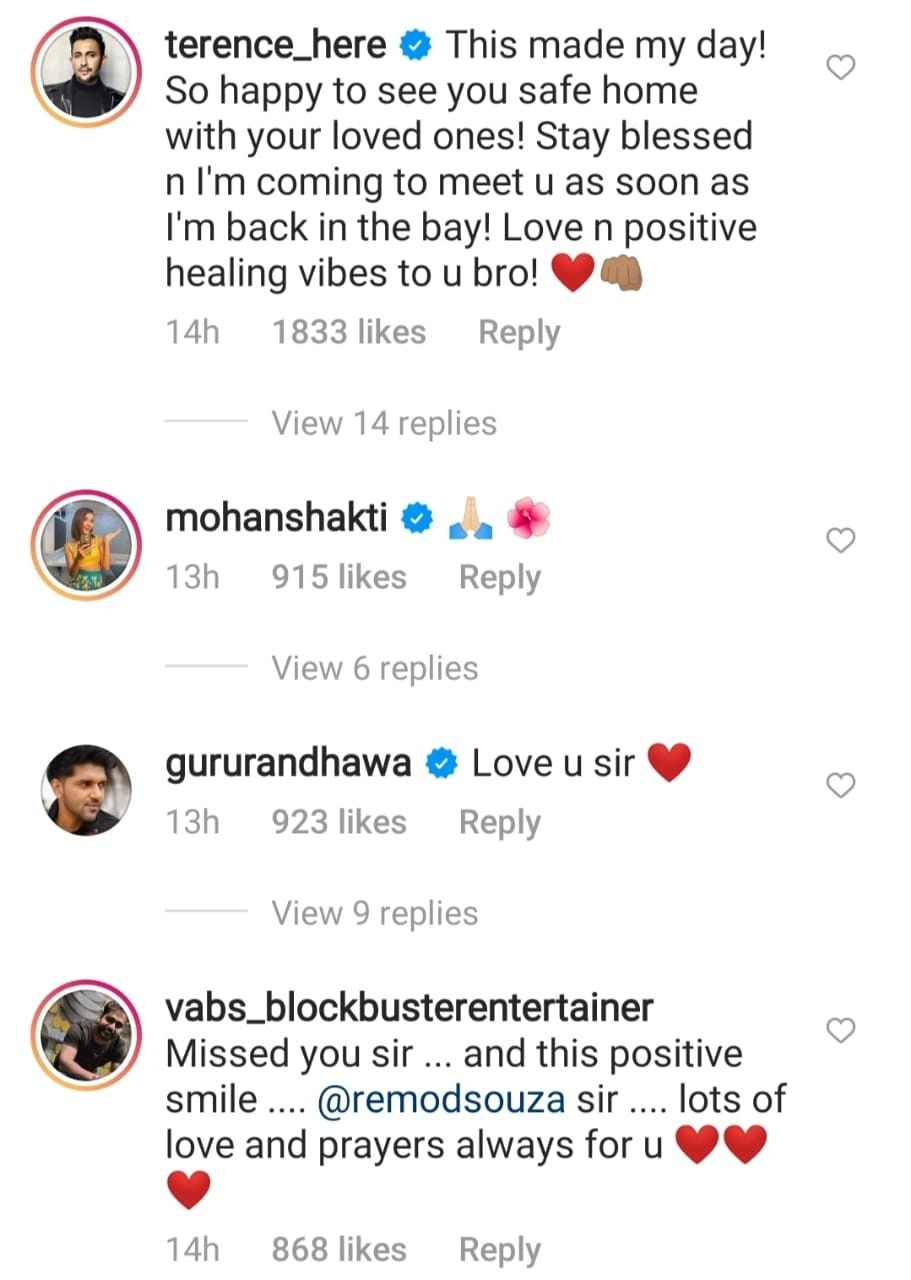Viewport: 911px width, 1280px height.
Task: Like vabs_blockbusterentertainer's comment
Action: tap(842, 1030)
